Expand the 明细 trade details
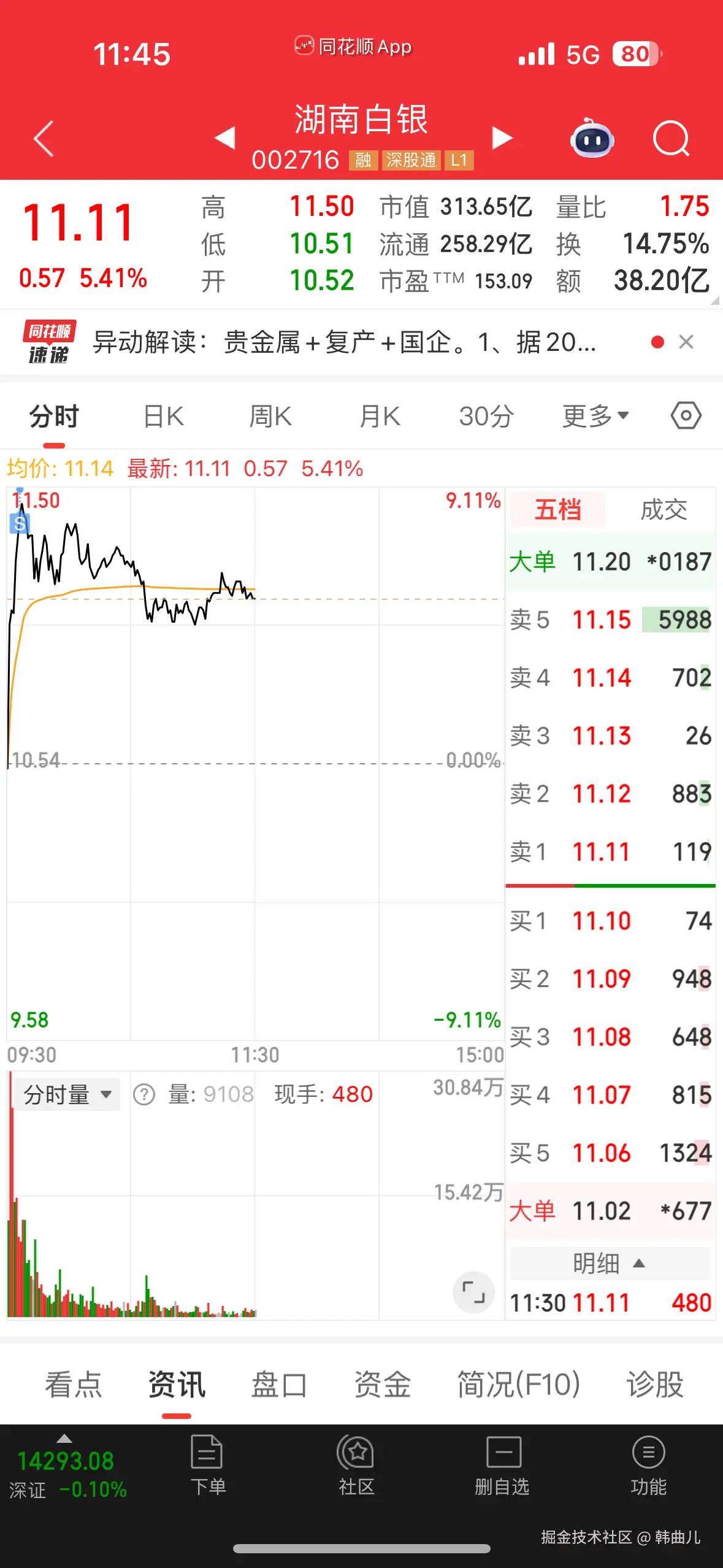Image resolution: width=723 pixels, height=1568 pixels. coord(610,1264)
